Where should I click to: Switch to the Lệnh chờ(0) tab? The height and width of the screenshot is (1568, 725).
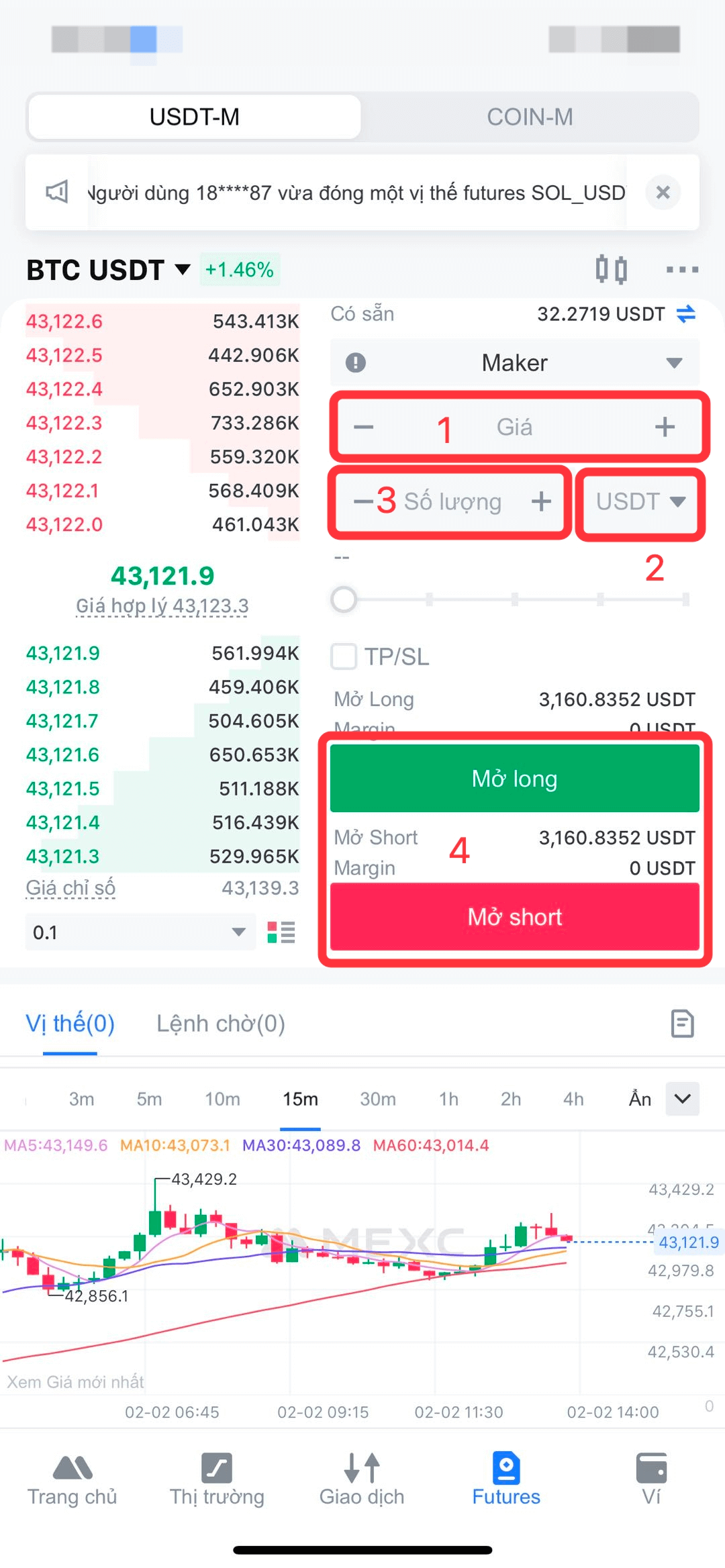pos(221,1024)
